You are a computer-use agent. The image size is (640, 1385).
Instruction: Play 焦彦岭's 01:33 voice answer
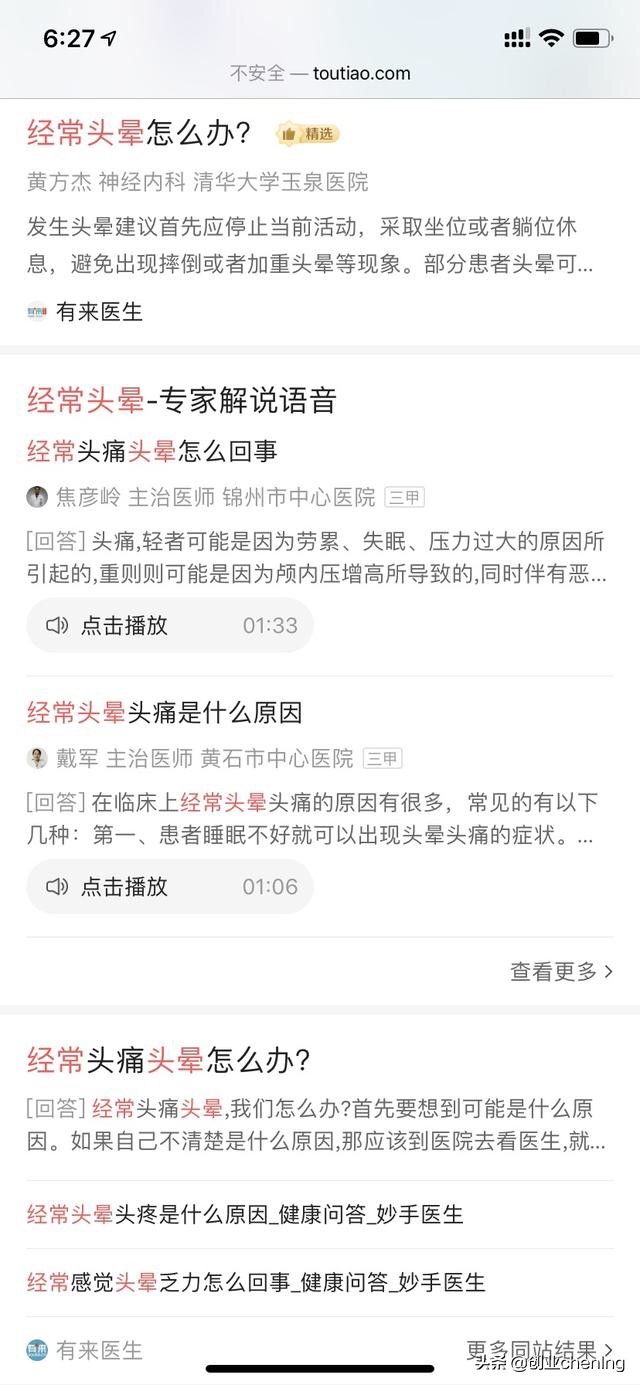pos(170,626)
